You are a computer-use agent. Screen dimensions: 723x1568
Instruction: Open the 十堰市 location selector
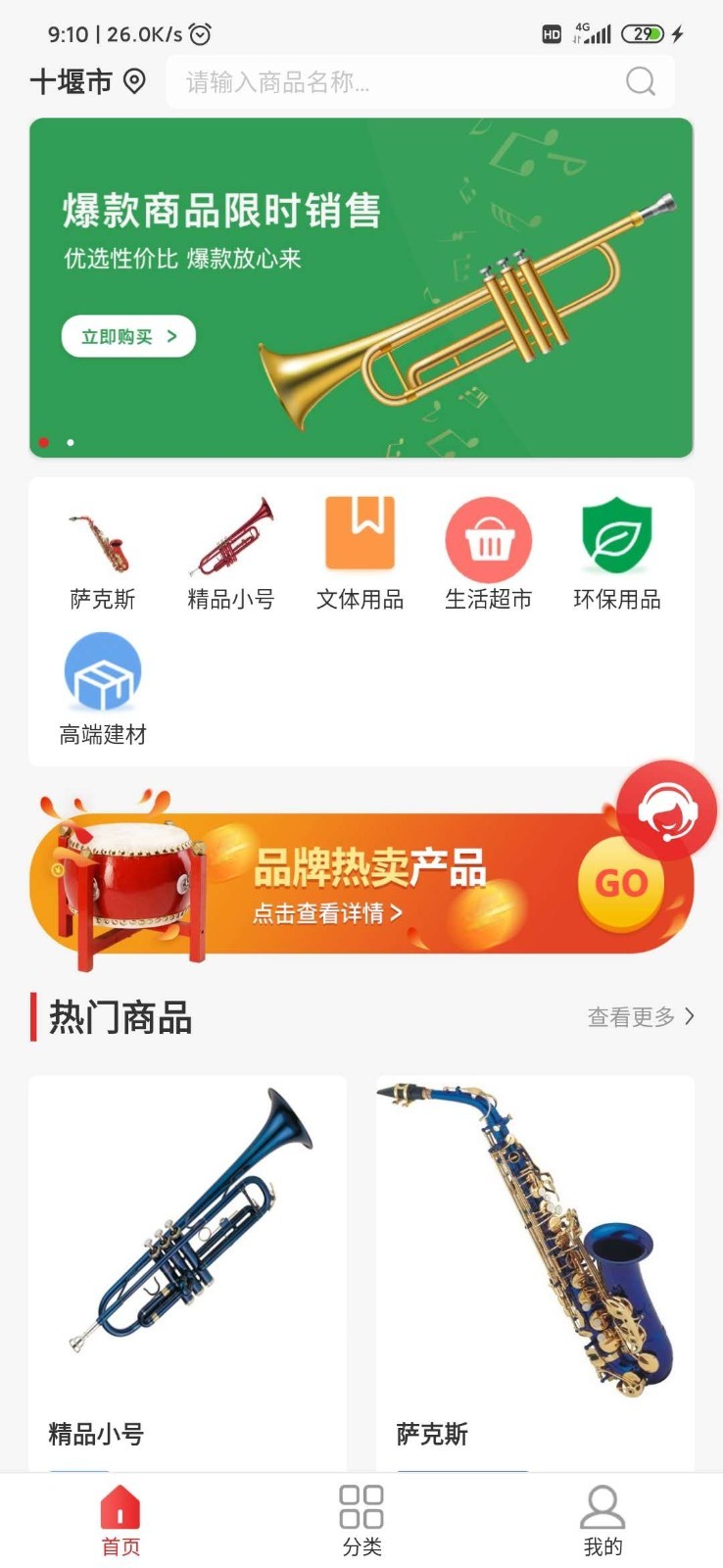87,81
